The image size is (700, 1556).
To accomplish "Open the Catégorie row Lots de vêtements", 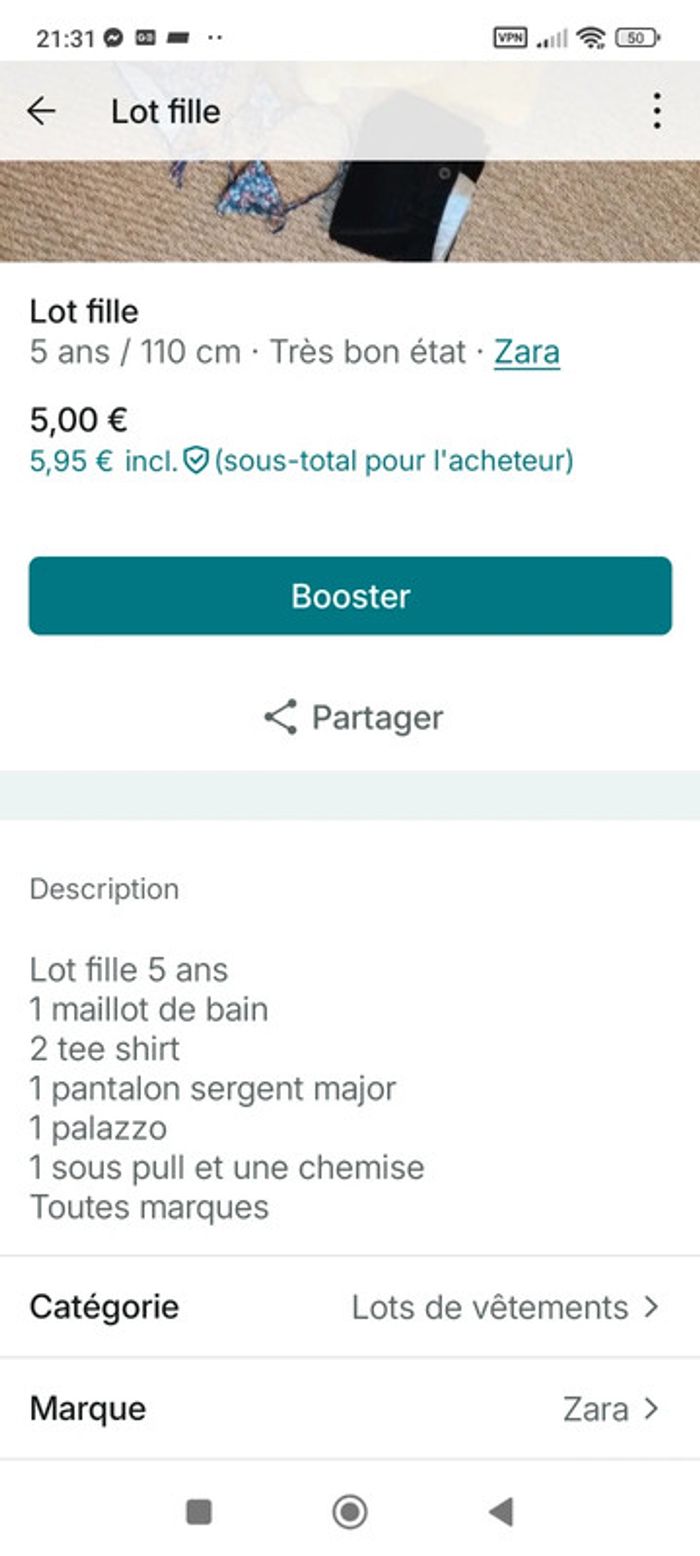I will pyautogui.click(x=350, y=1307).
